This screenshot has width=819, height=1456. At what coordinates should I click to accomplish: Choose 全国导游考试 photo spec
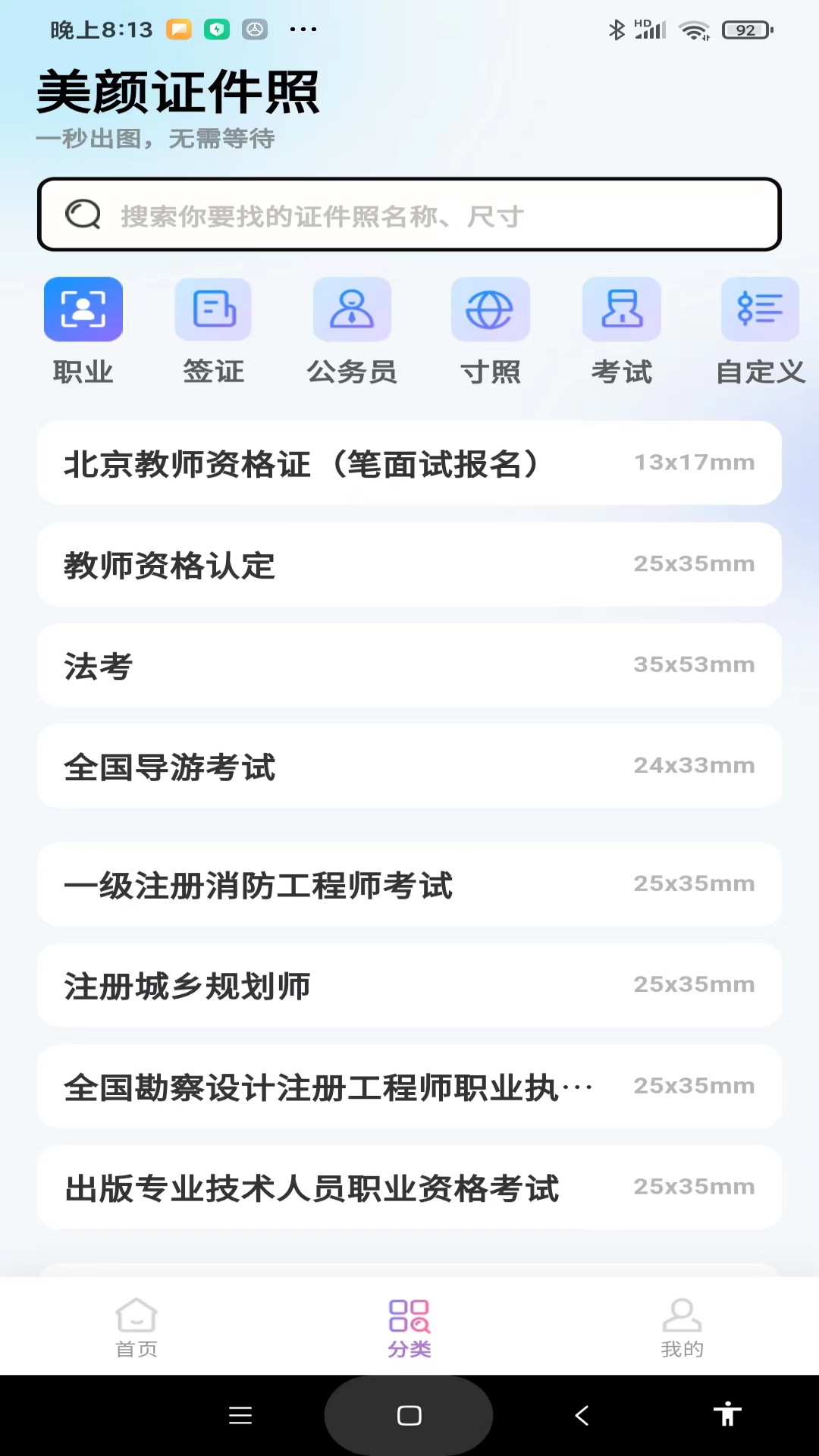(409, 767)
